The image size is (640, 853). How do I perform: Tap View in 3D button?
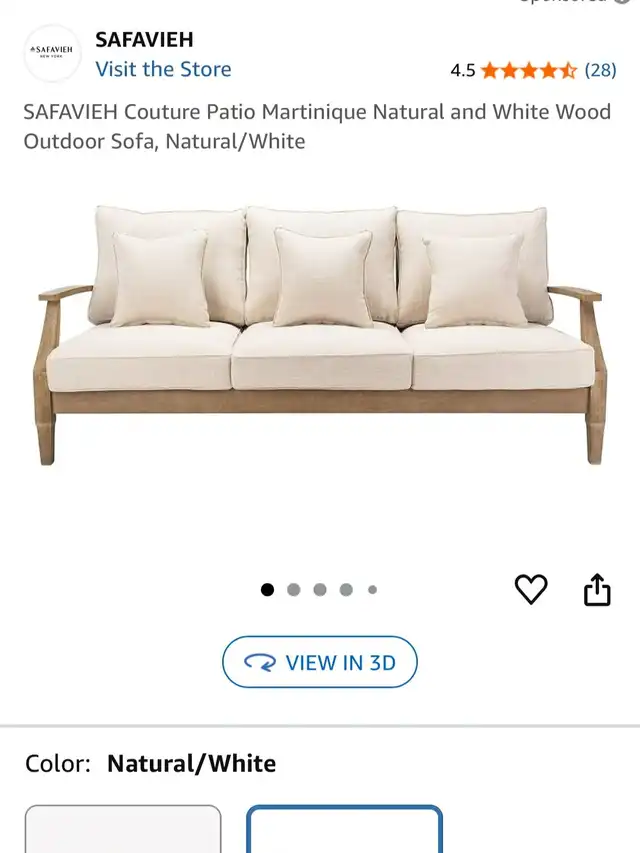(320, 662)
